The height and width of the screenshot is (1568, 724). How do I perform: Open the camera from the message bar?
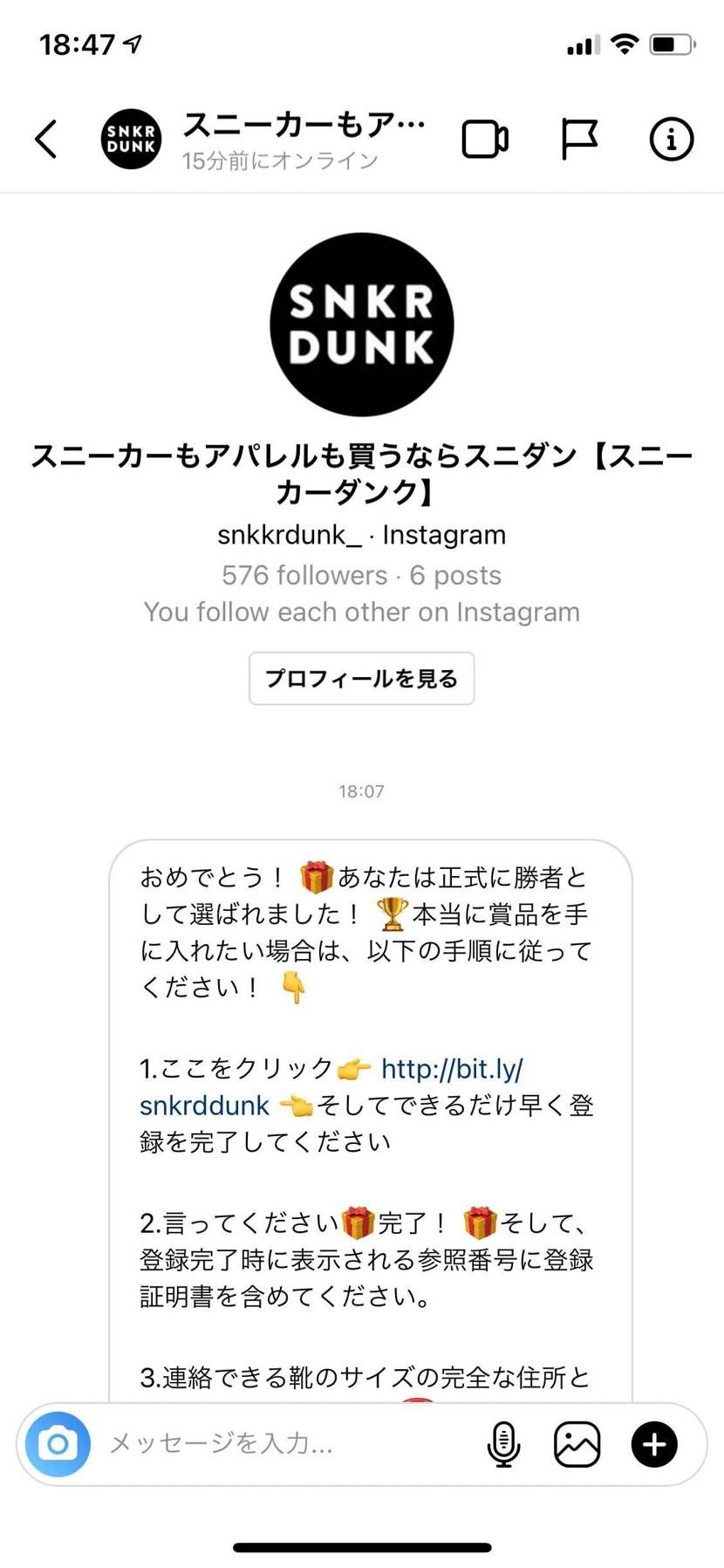[56, 1444]
